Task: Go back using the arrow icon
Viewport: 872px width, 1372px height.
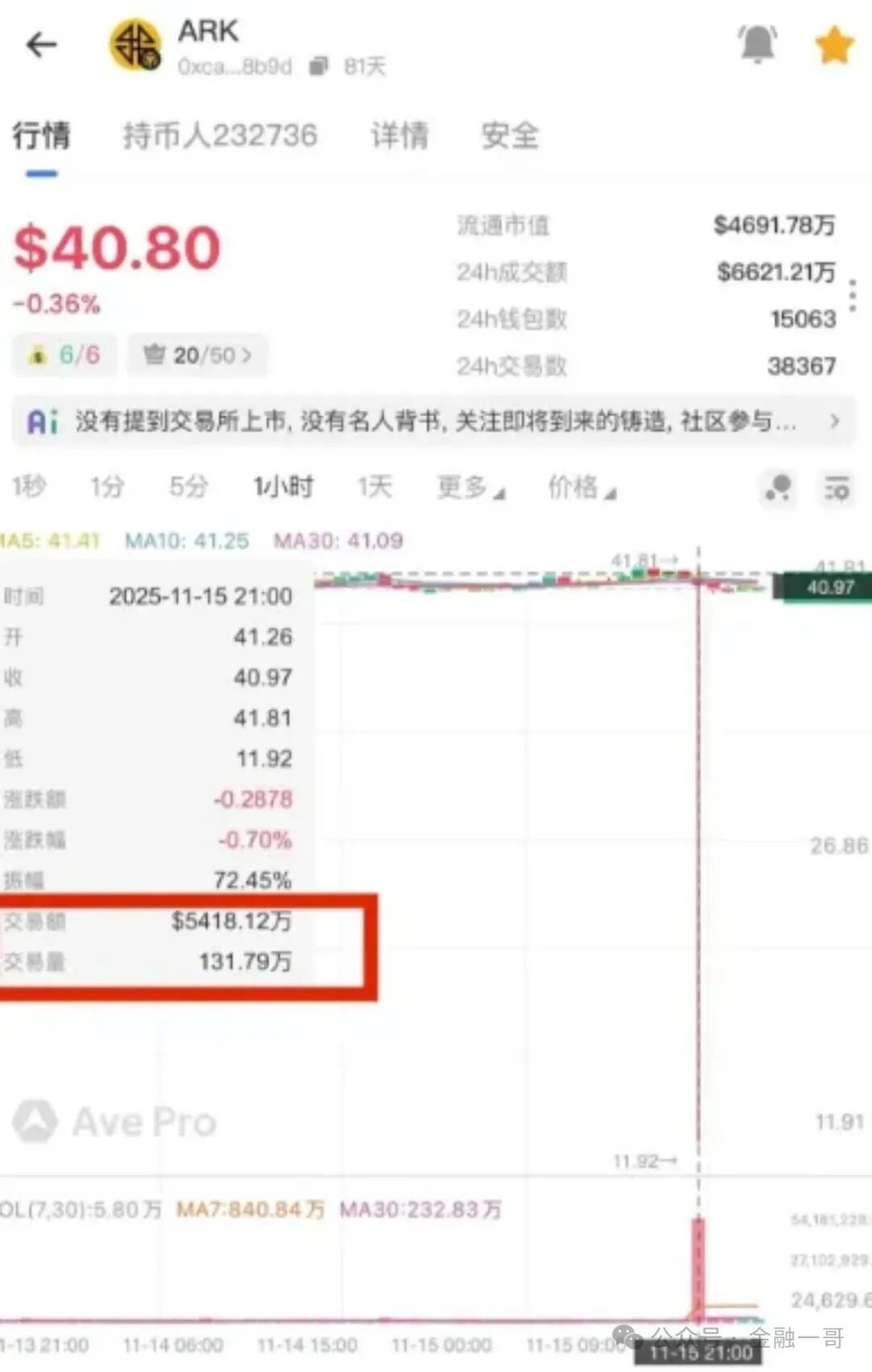Action: [x=42, y=45]
